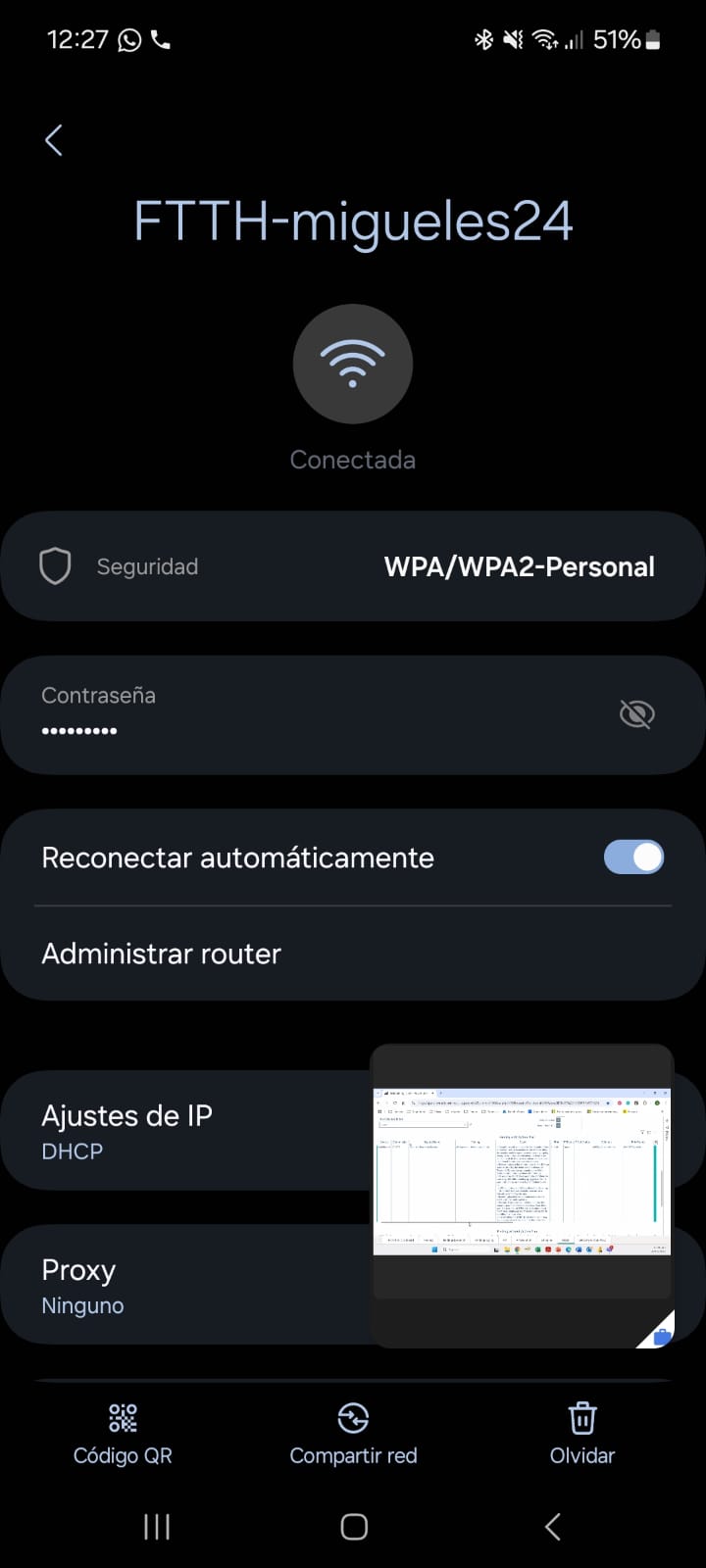
Task: Turn off Reconectar automáticamente
Action: [633, 857]
